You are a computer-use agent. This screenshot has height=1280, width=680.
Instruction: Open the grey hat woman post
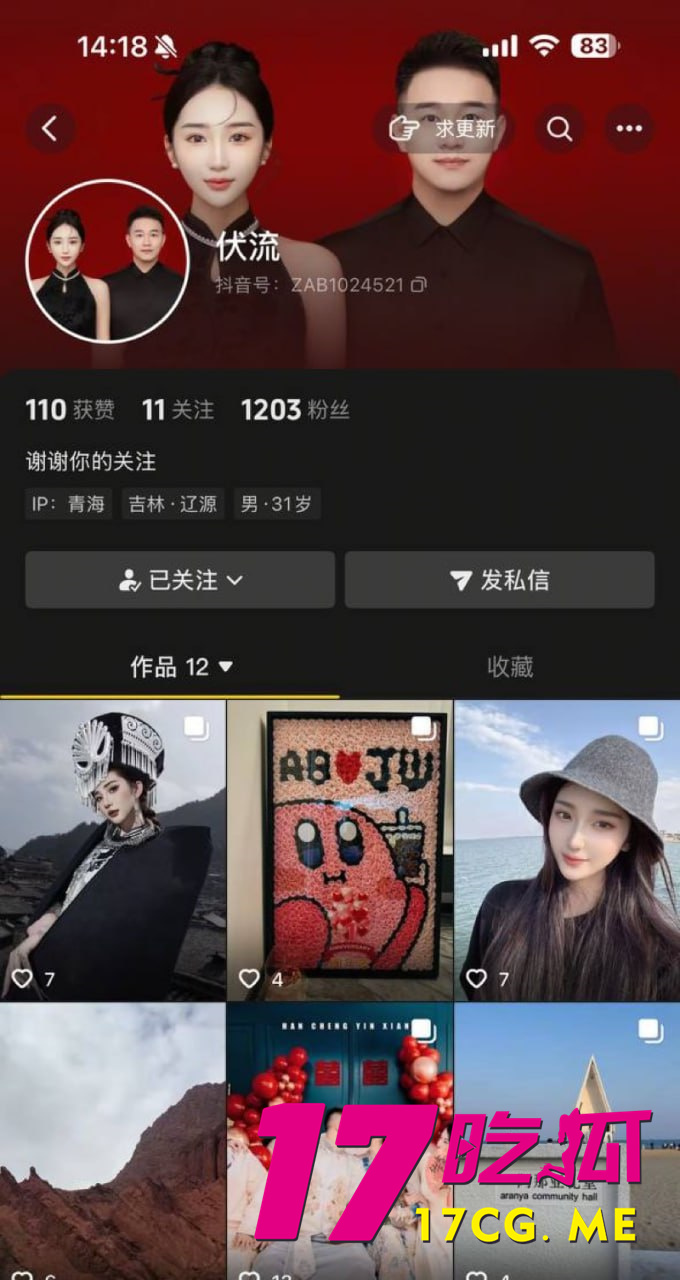click(x=567, y=850)
